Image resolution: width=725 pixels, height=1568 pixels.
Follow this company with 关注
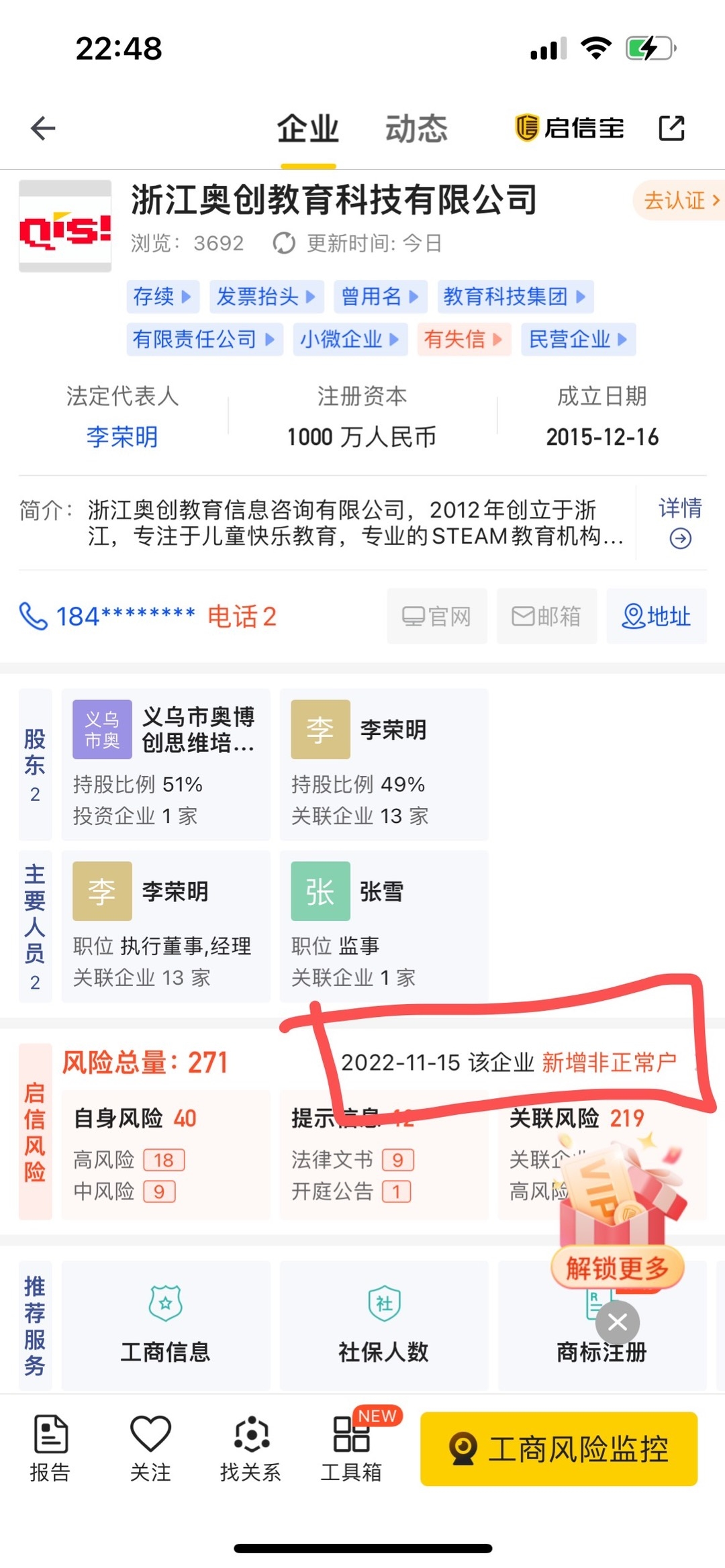[x=150, y=1449]
